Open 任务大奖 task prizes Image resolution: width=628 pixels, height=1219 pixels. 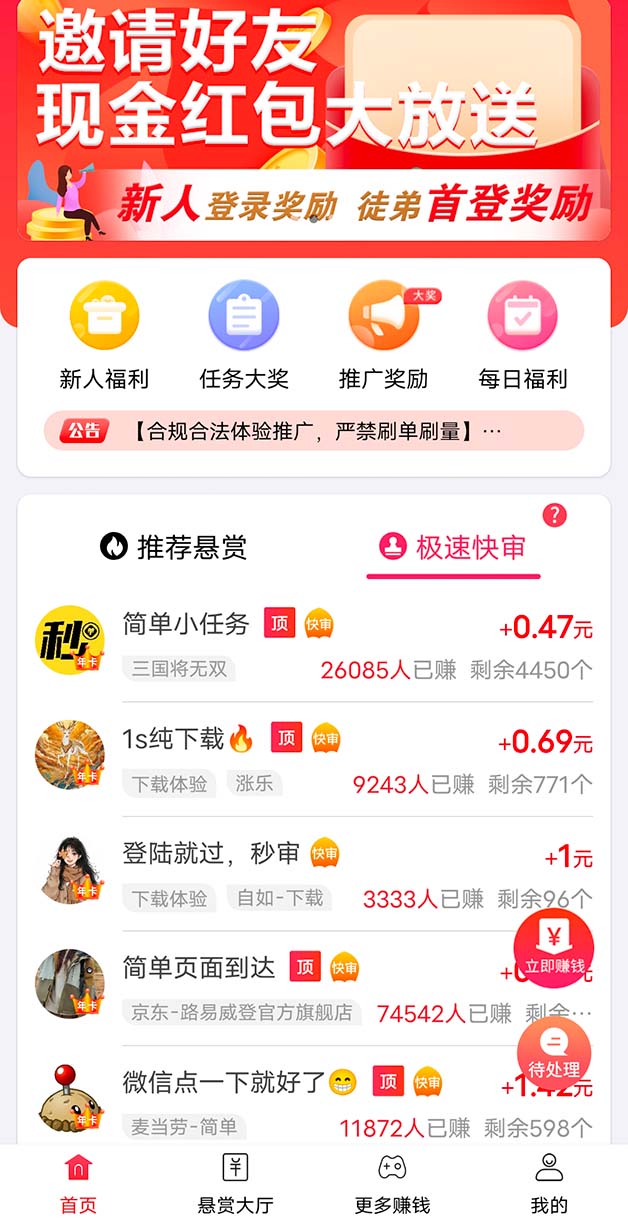pos(244,335)
